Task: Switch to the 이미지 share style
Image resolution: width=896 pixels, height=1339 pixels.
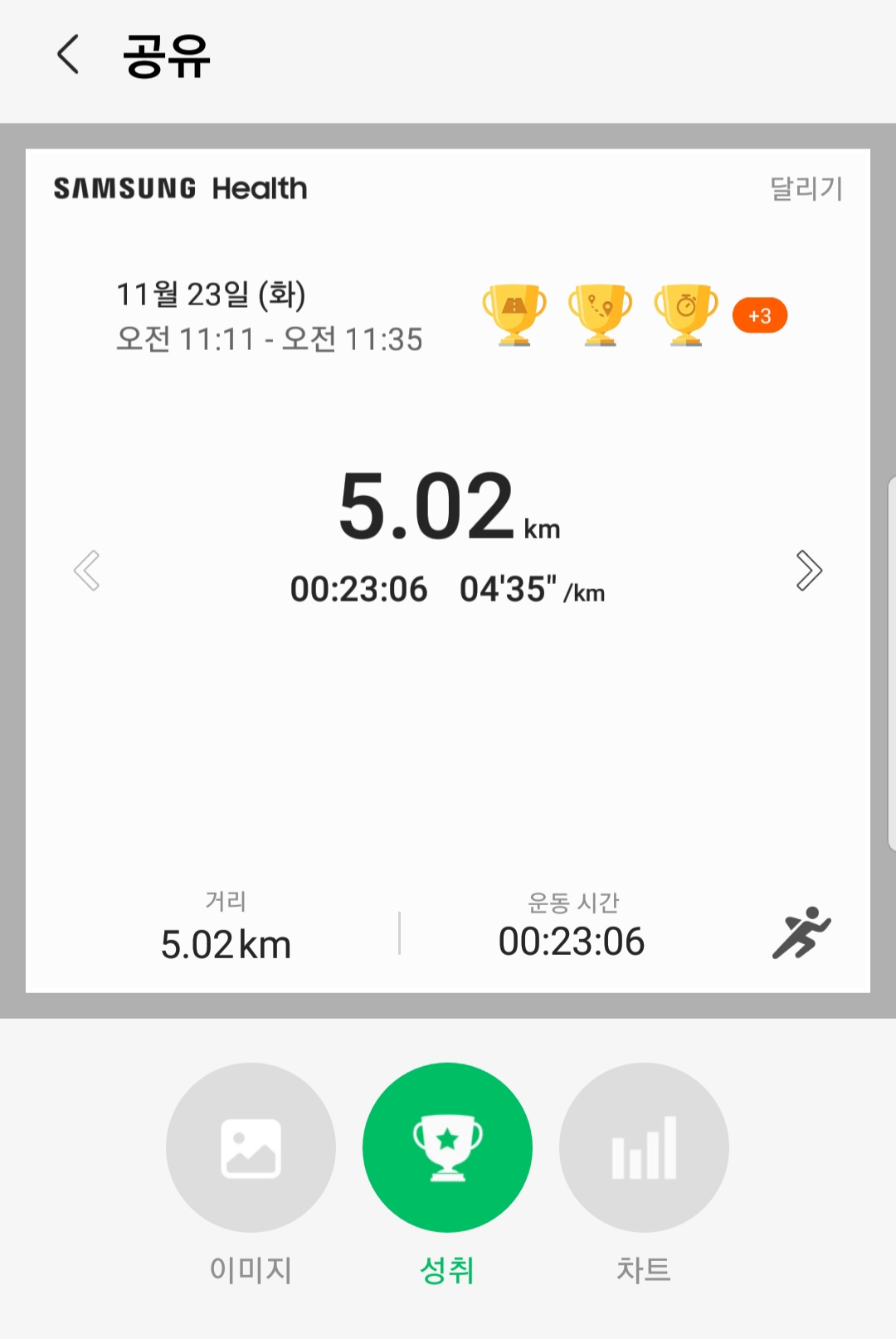Action: coord(251,1148)
